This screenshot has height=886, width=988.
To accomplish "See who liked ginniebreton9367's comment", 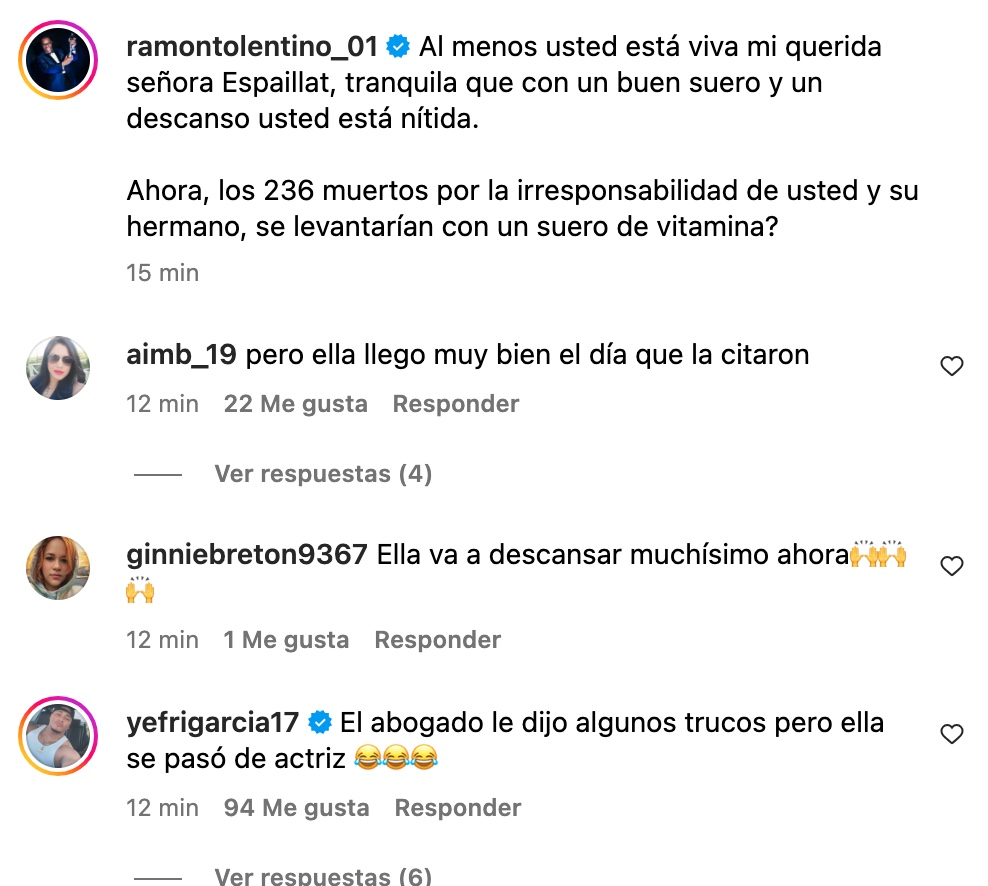I will coord(286,640).
